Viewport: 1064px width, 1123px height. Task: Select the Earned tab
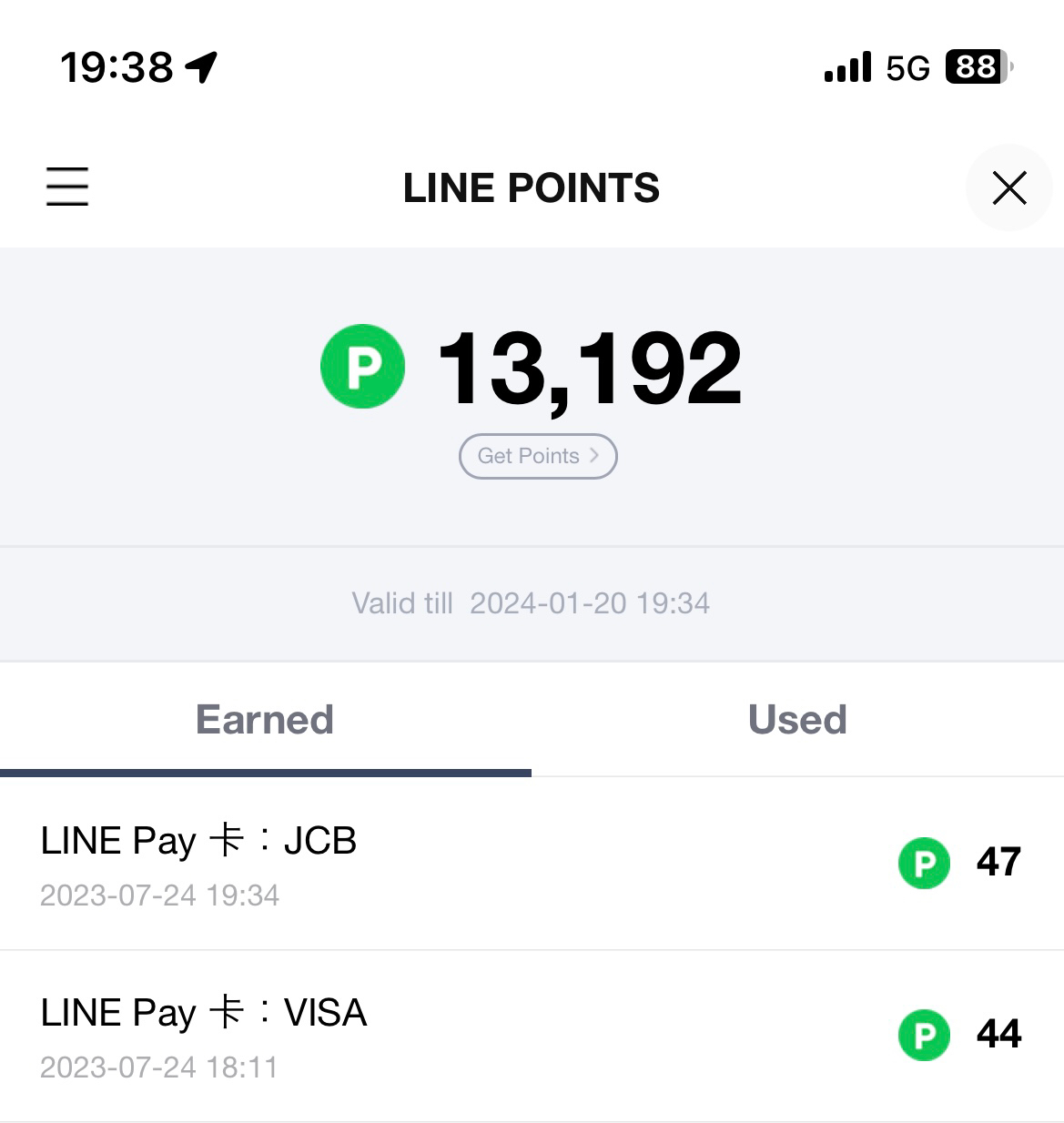265,720
